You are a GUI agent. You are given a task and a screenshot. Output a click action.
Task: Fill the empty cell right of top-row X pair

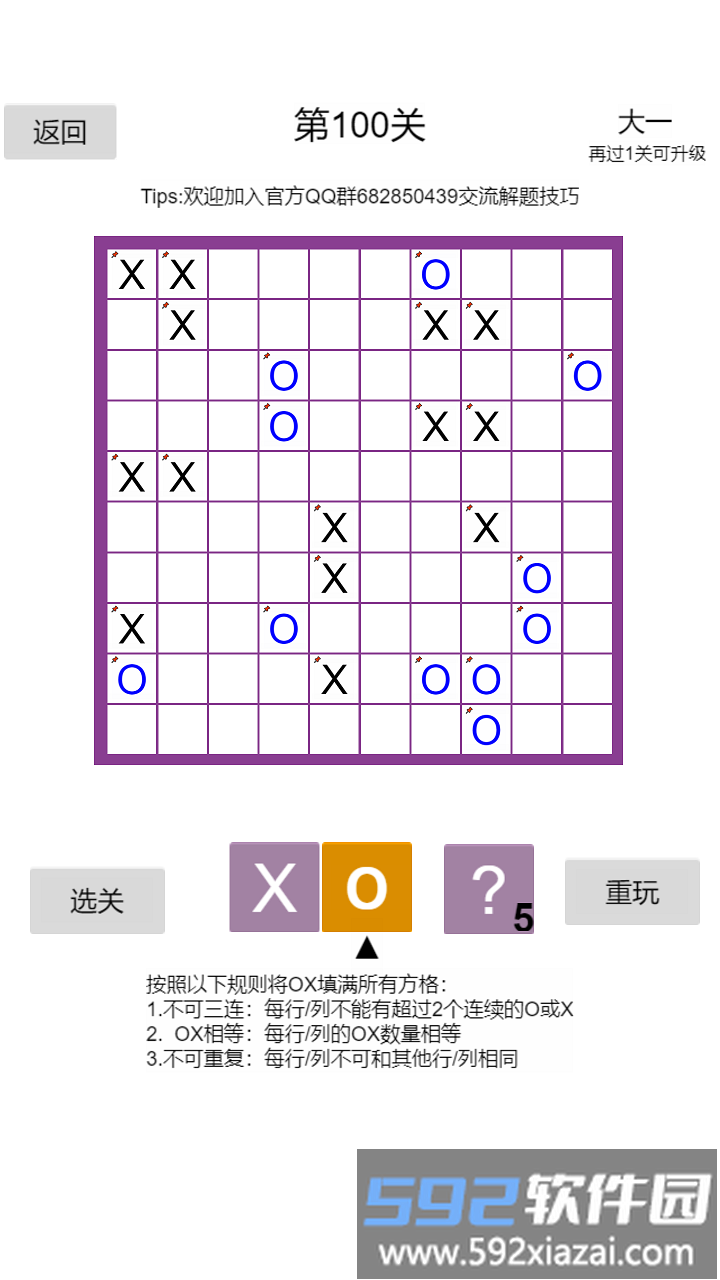233,274
